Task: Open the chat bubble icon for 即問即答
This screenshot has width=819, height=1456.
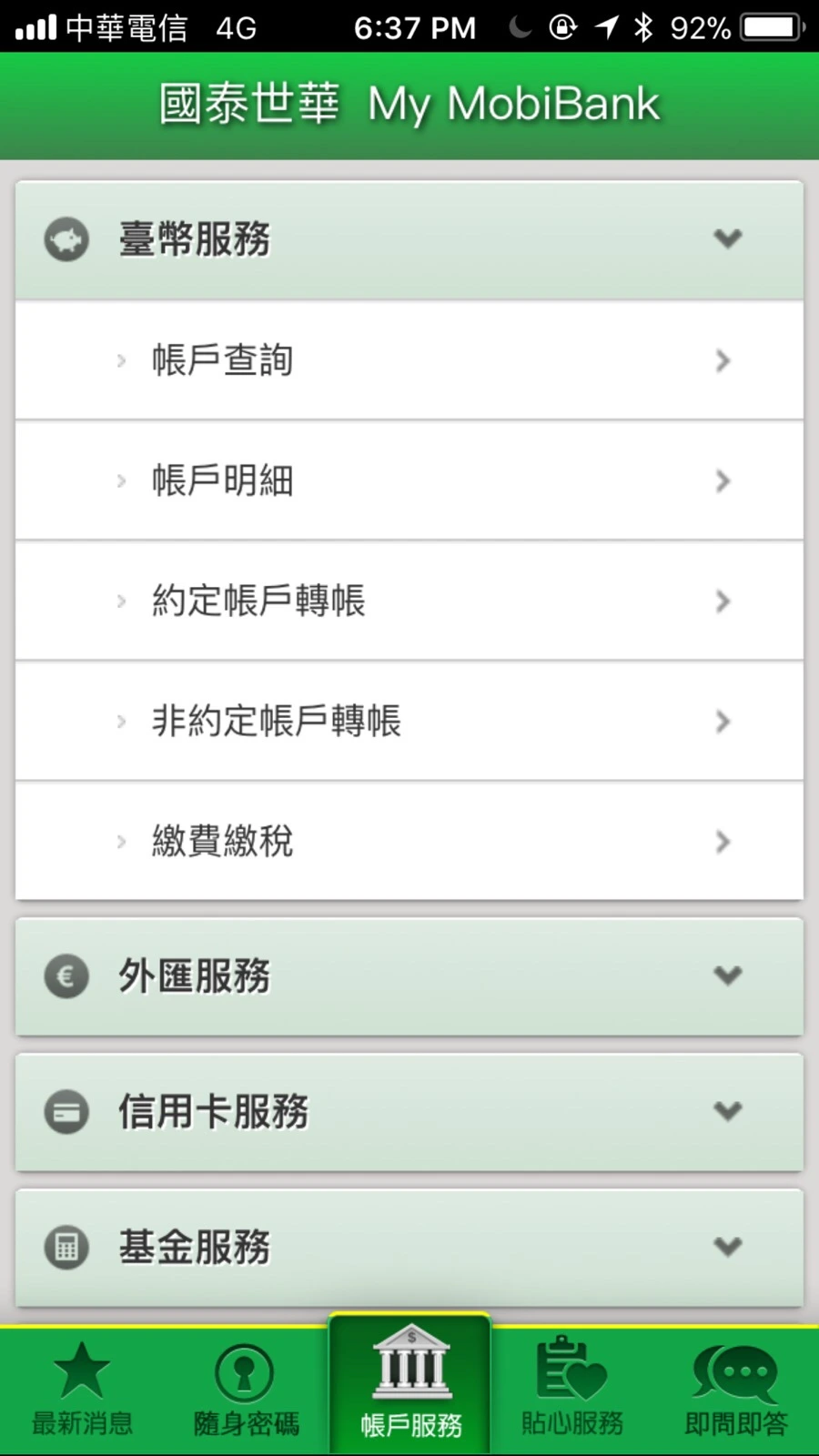Action: point(735,1370)
